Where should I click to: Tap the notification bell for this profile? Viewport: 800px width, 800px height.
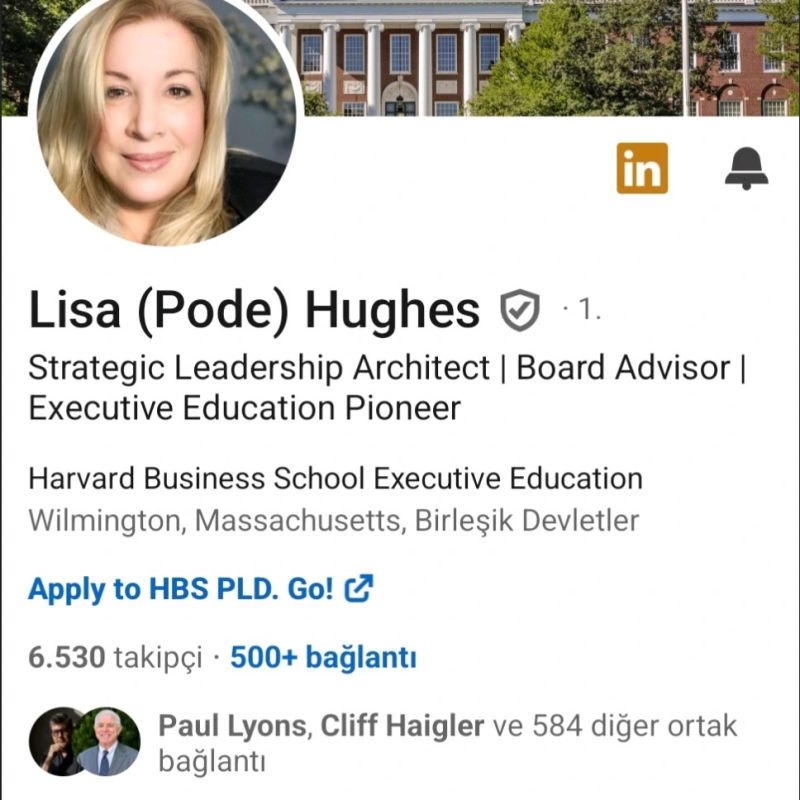(746, 169)
